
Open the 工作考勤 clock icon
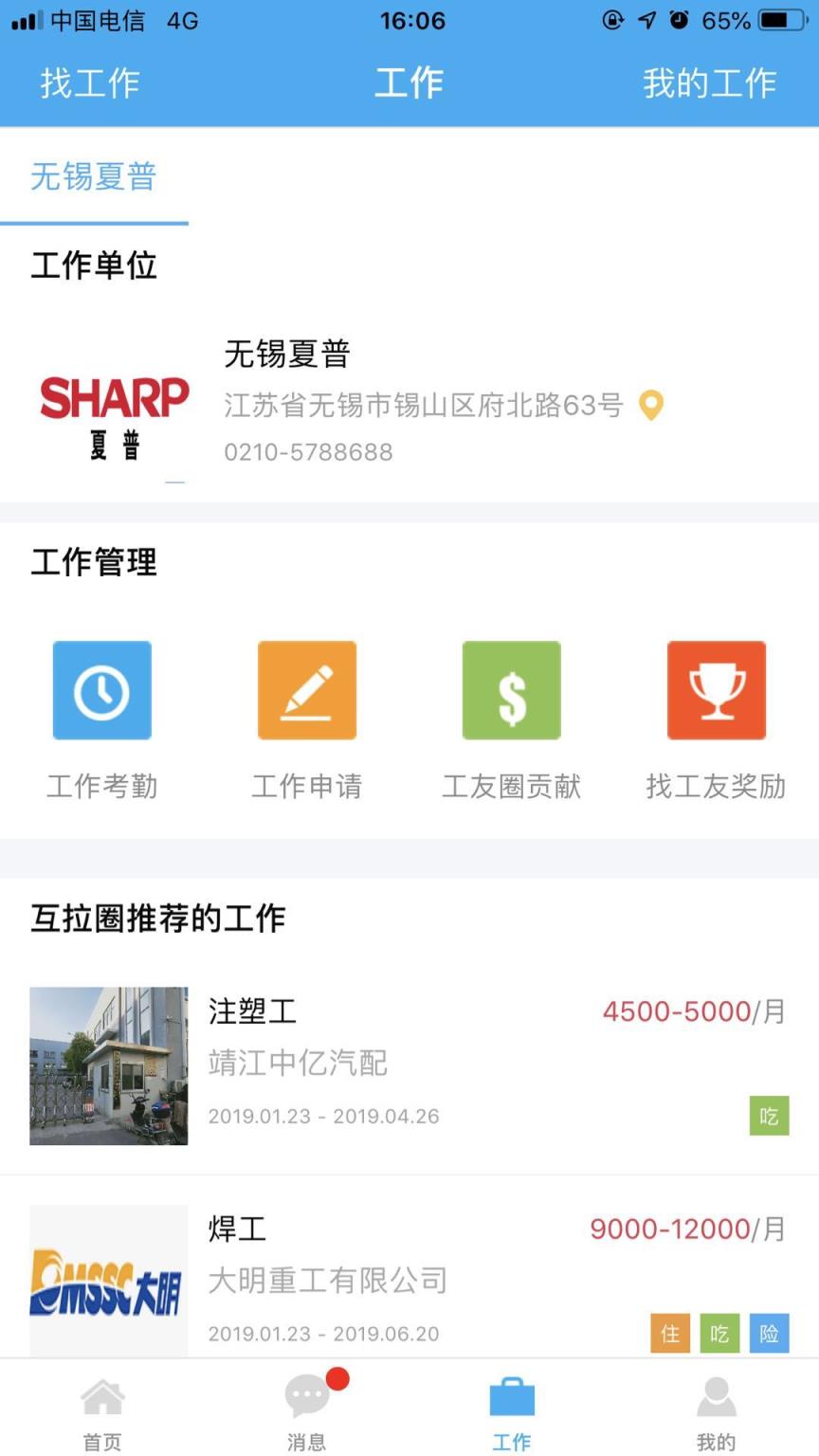tap(101, 689)
